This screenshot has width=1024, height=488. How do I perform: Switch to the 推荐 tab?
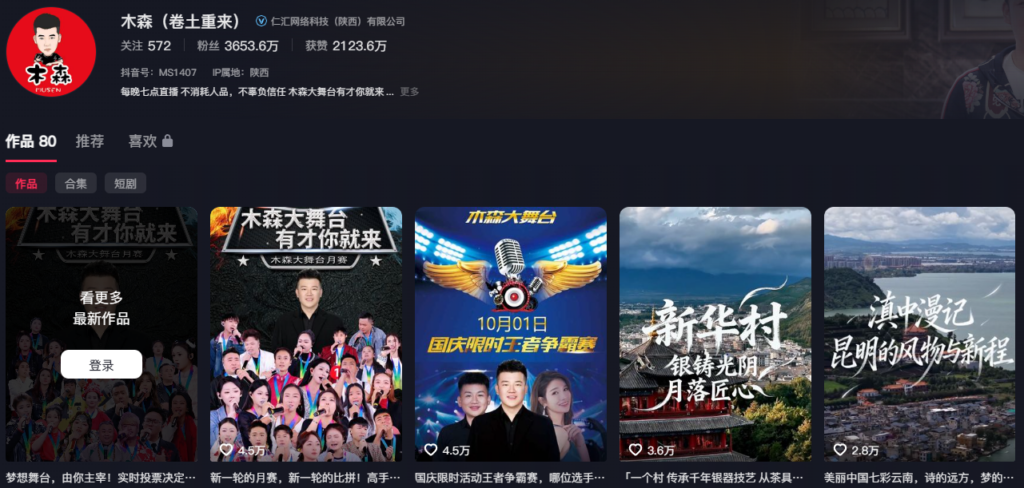point(90,142)
